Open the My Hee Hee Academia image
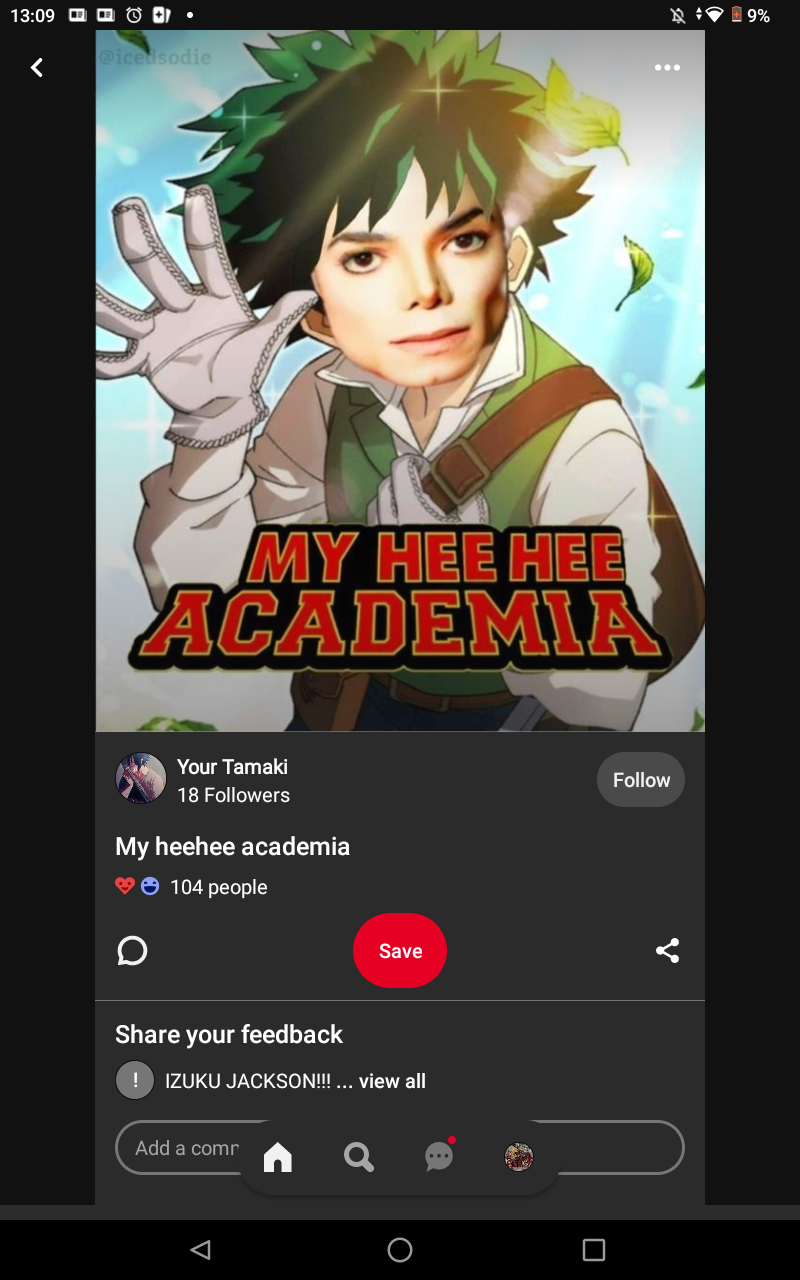 click(400, 380)
